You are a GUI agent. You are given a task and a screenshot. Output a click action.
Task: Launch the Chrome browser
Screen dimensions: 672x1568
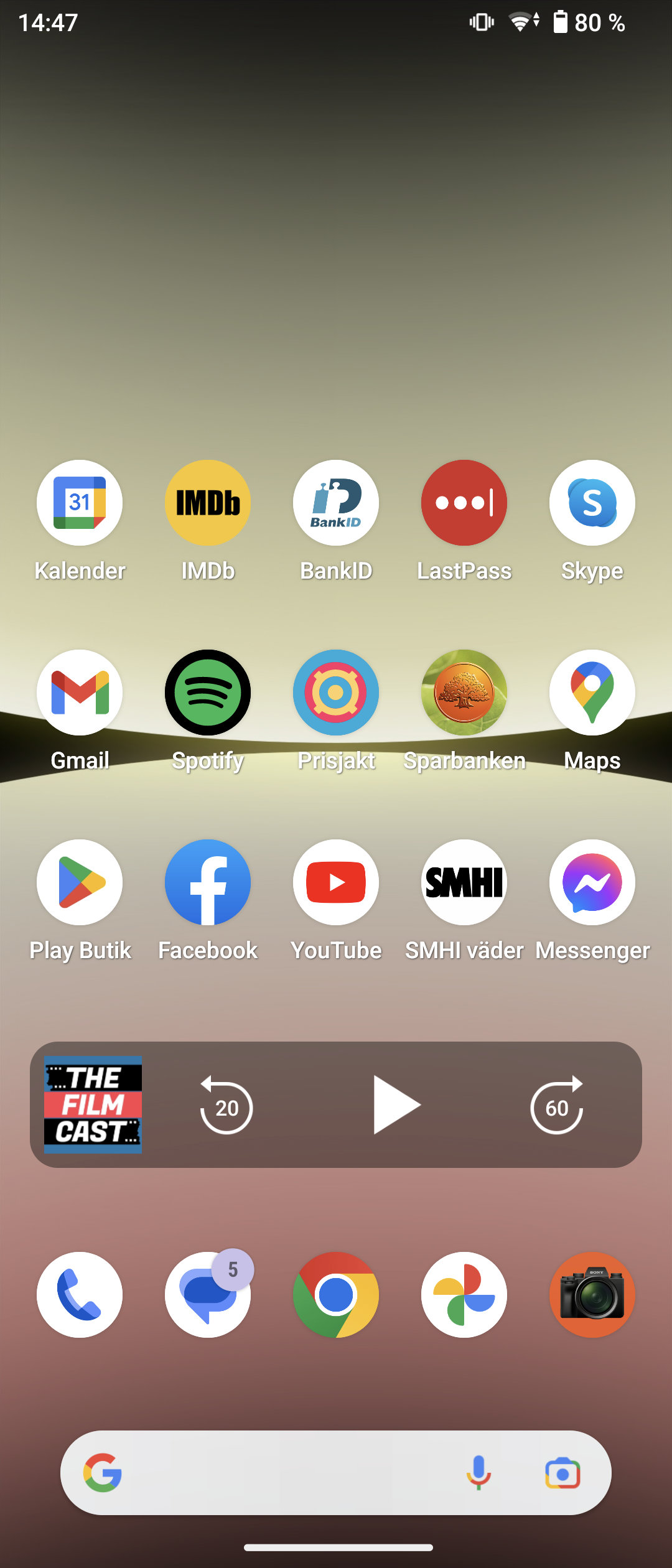pyautogui.click(x=336, y=1295)
